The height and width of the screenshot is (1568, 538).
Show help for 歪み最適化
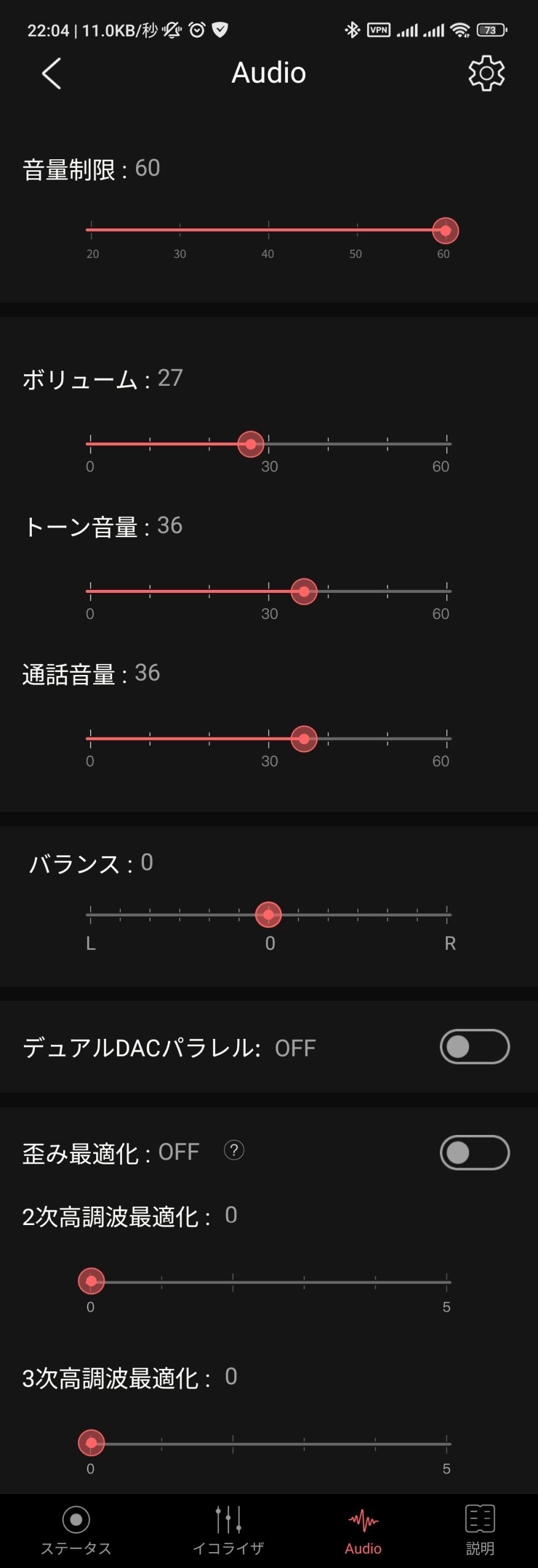coord(233,1150)
